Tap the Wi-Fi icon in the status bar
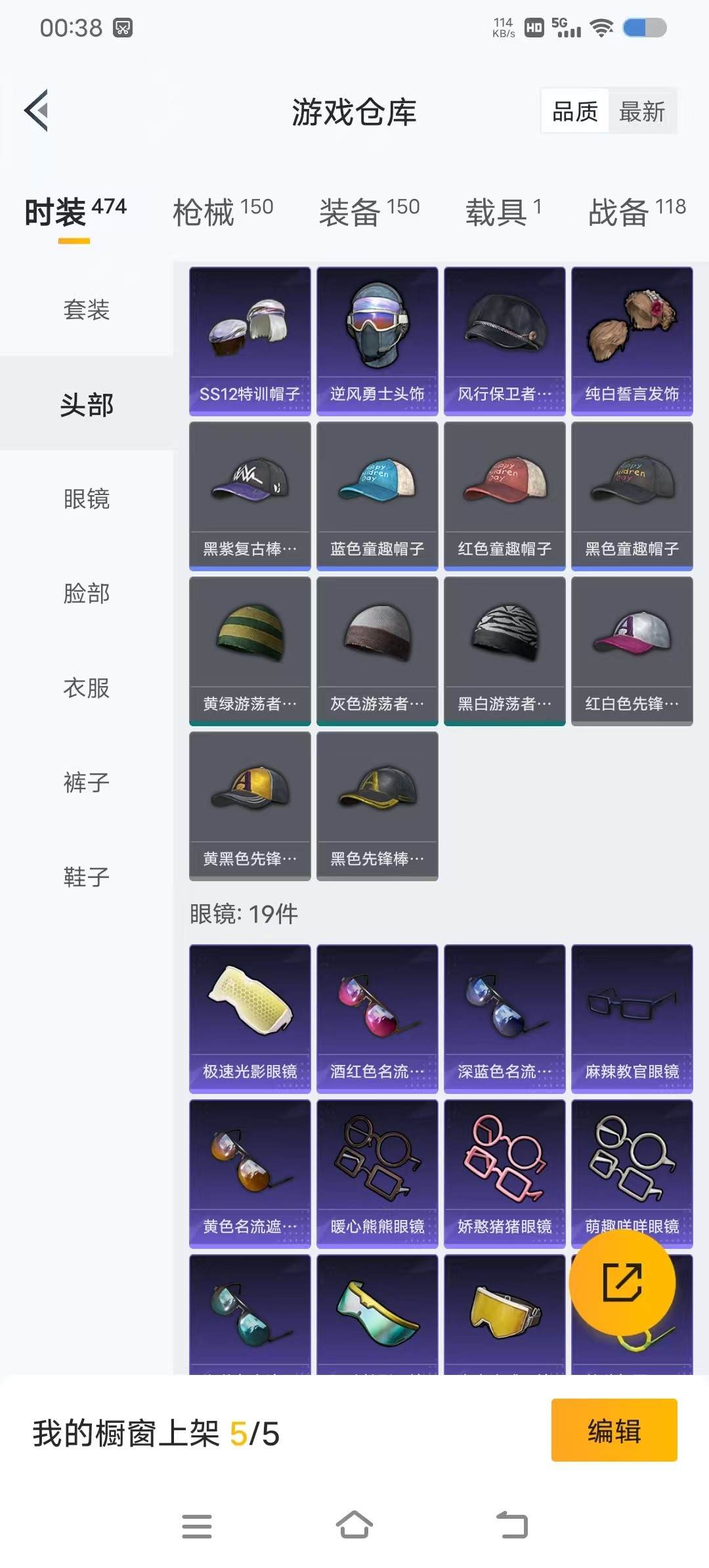Screen dimensions: 709x1568 pos(601,28)
